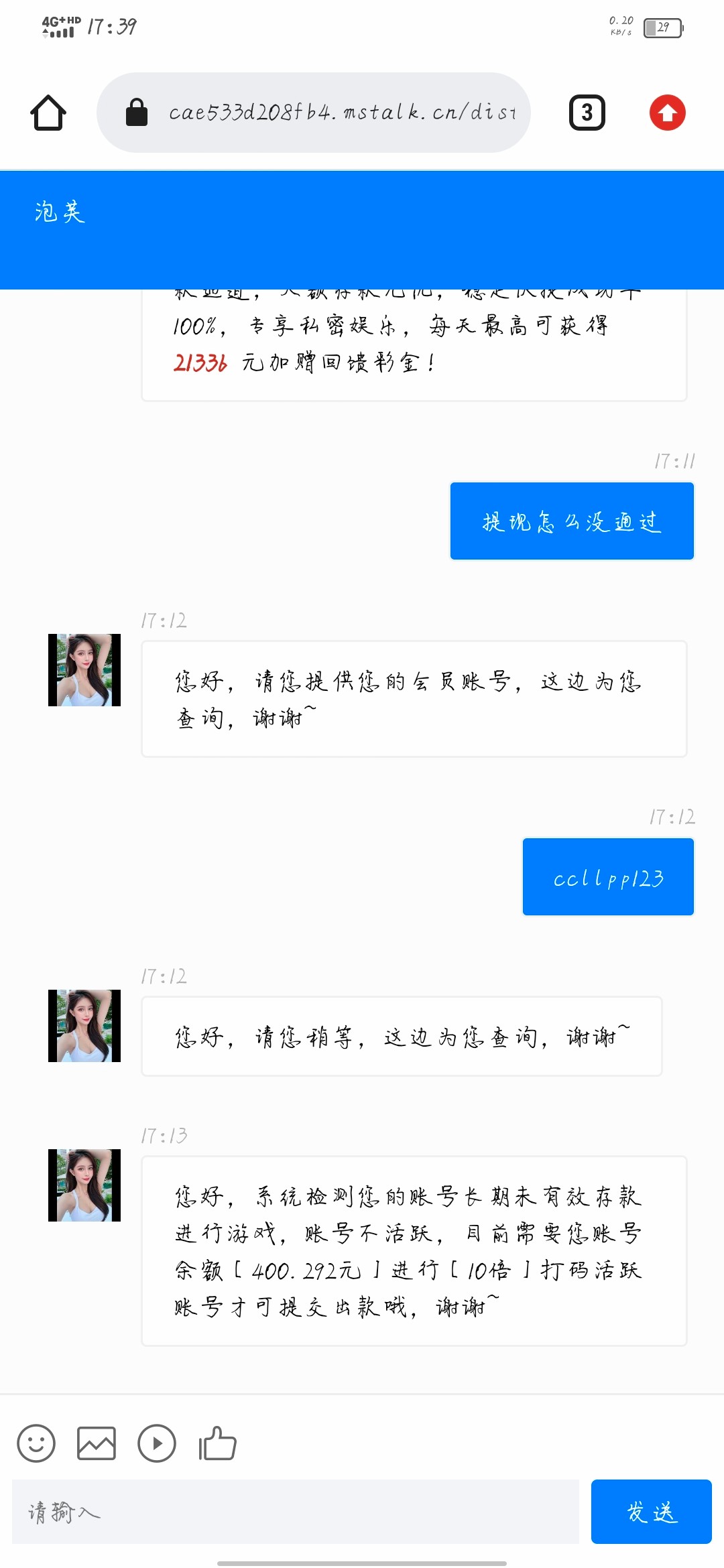The width and height of the screenshot is (724, 1568).
Task: Open the tab switcher showing 3 tabs
Action: (587, 113)
